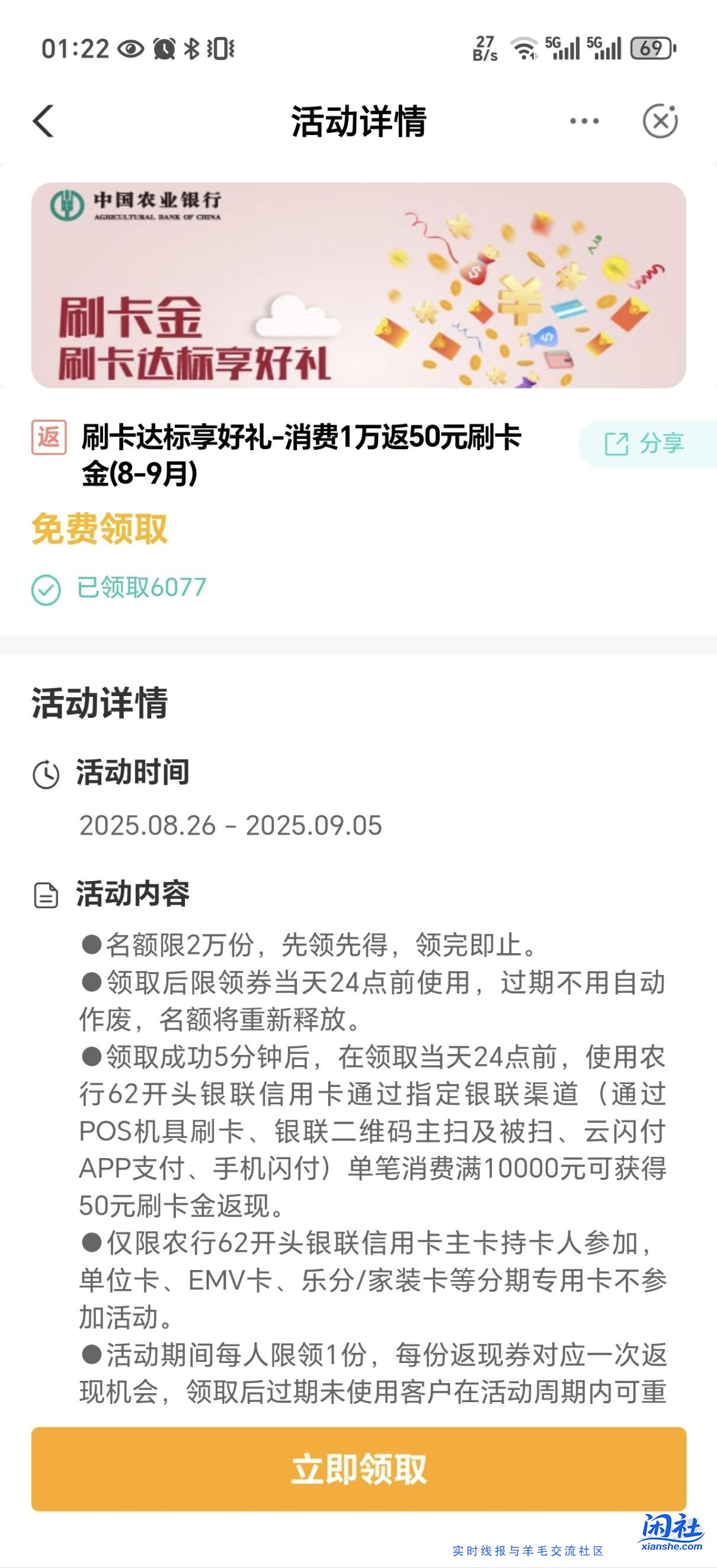The width and height of the screenshot is (717, 1568).
Task: Tap the 活动详情 page title
Action: pyautogui.click(x=358, y=120)
